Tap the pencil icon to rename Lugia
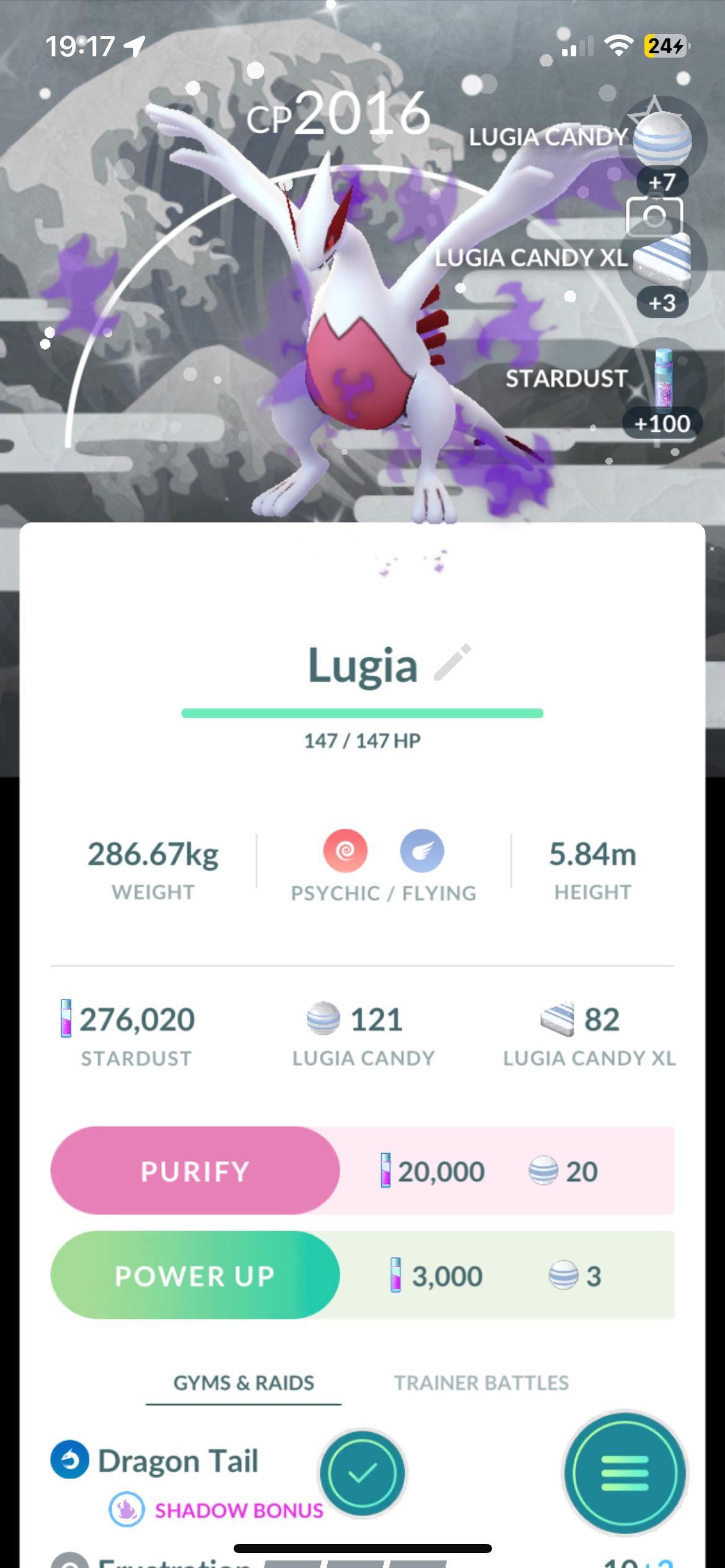The width and height of the screenshot is (725, 1568). coord(453,664)
